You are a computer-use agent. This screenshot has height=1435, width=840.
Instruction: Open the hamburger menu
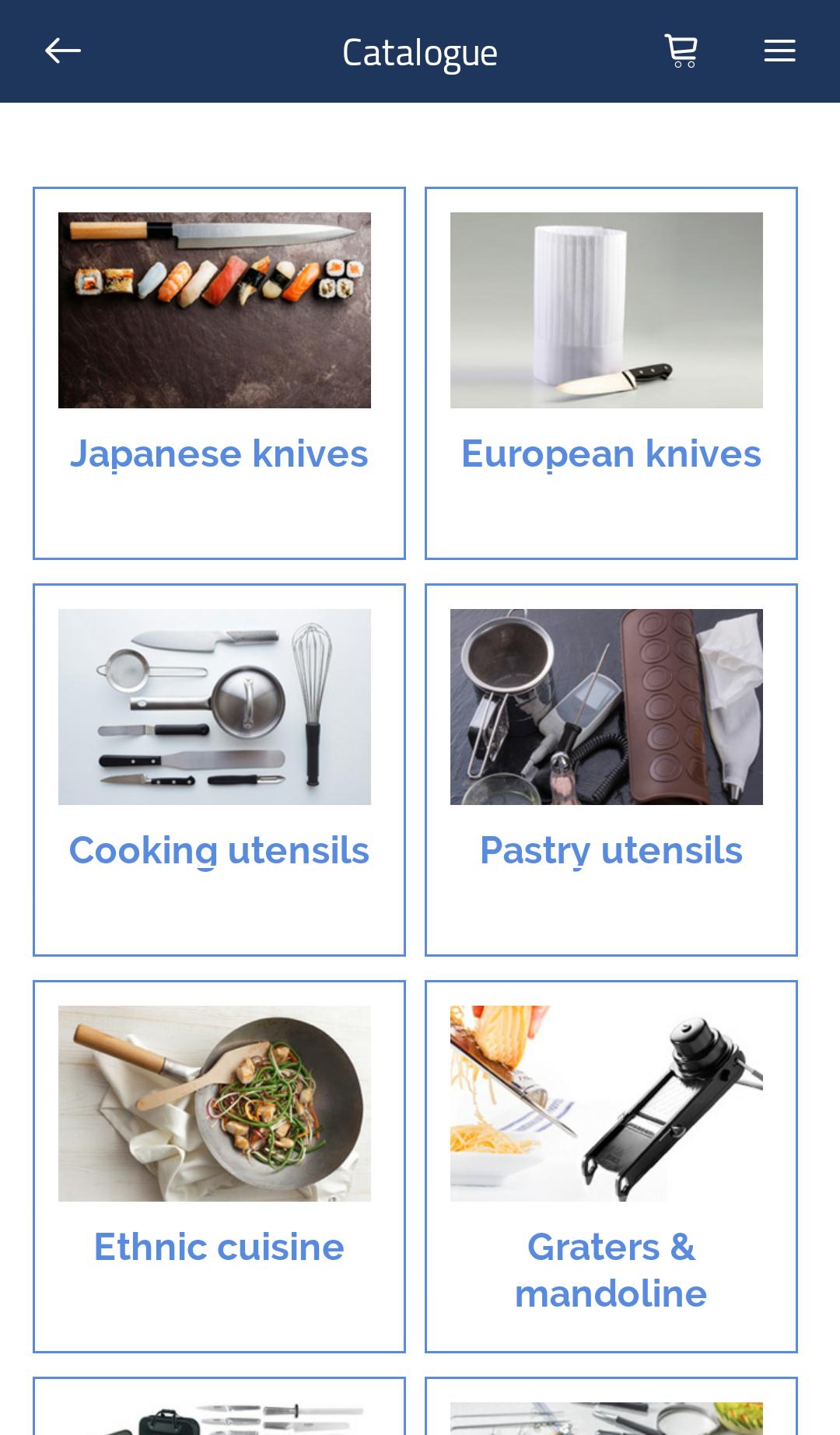[779, 51]
